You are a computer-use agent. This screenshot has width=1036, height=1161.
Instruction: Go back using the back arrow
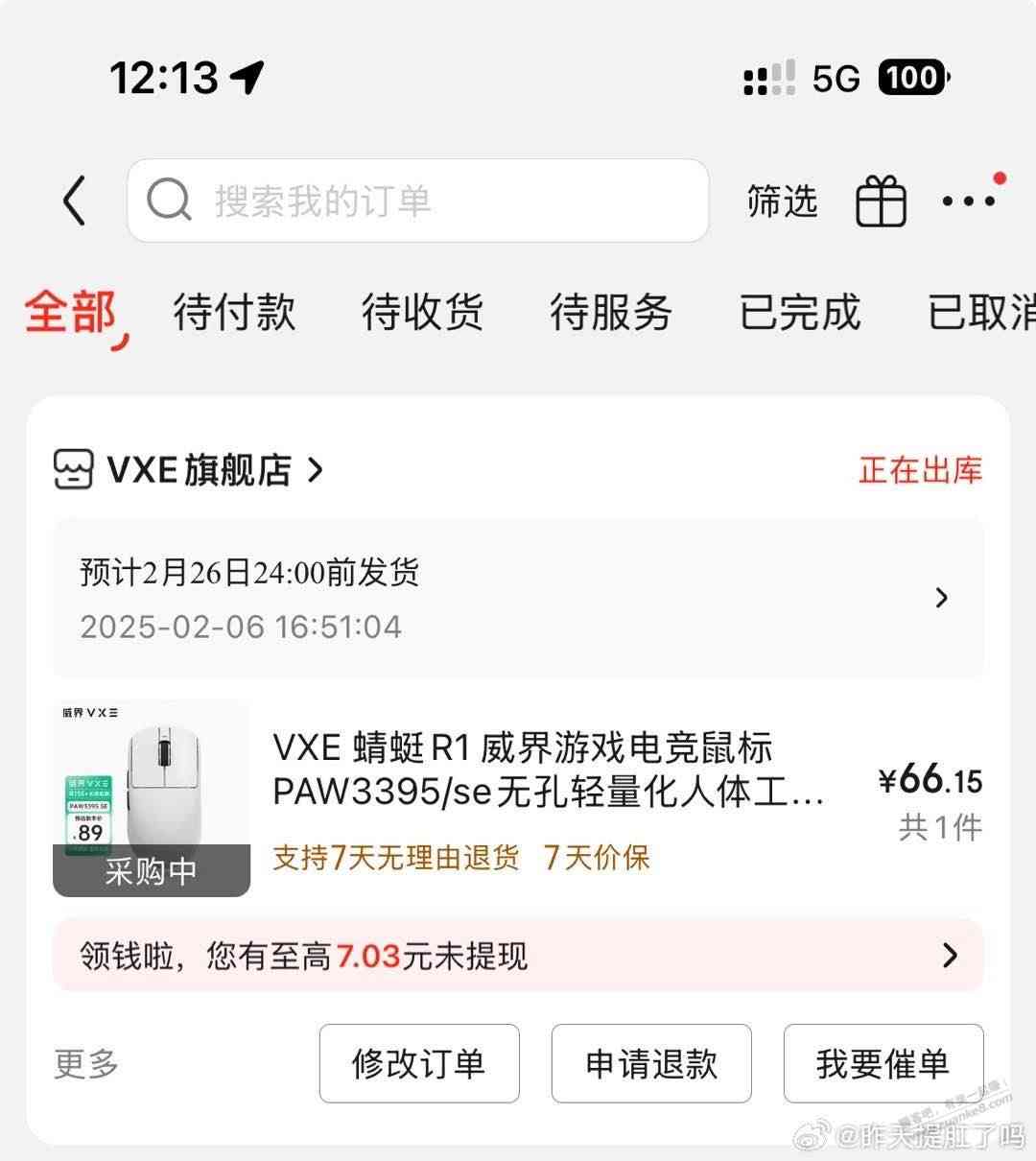(75, 201)
